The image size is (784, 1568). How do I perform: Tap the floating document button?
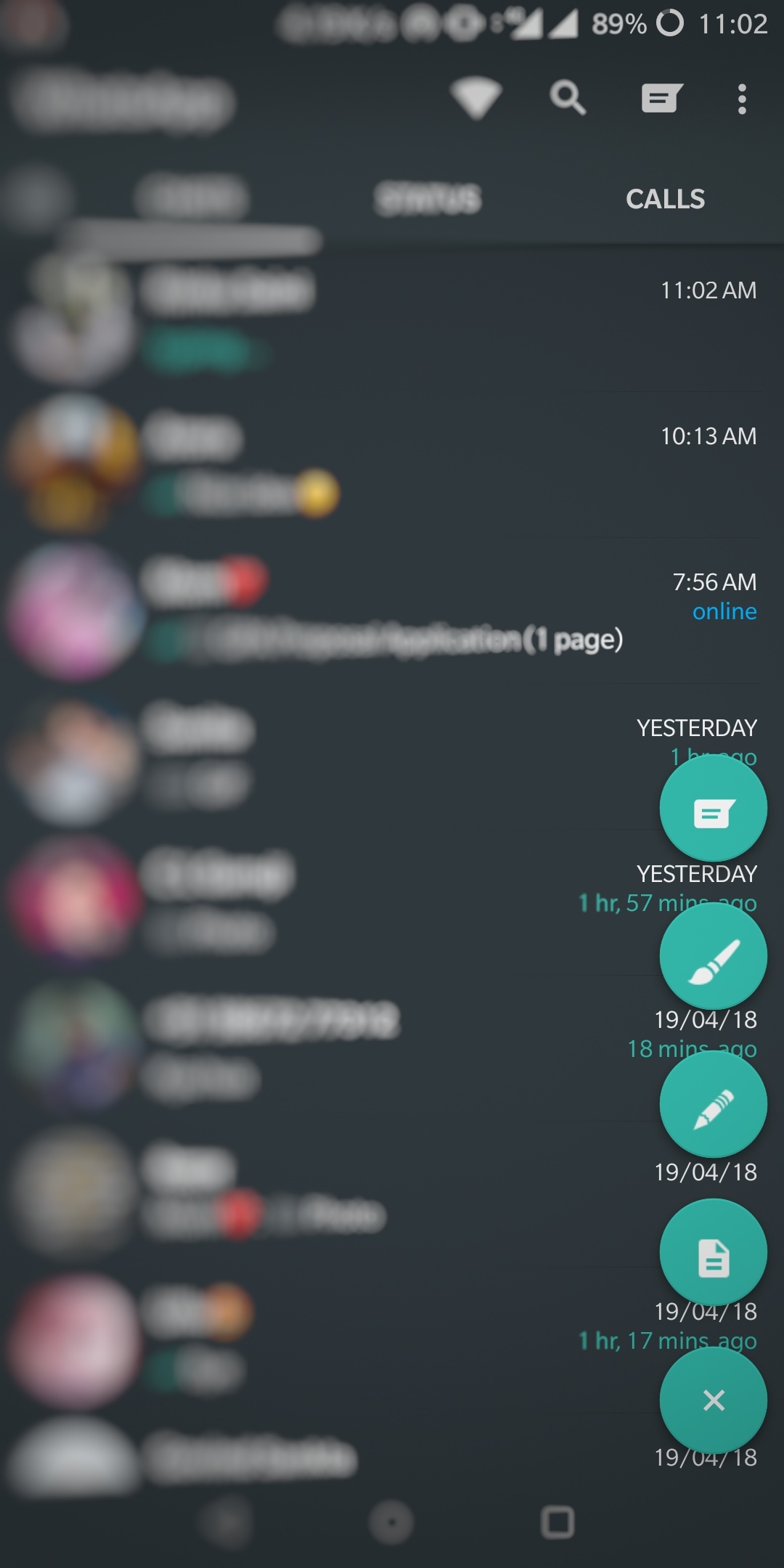pos(713,1252)
